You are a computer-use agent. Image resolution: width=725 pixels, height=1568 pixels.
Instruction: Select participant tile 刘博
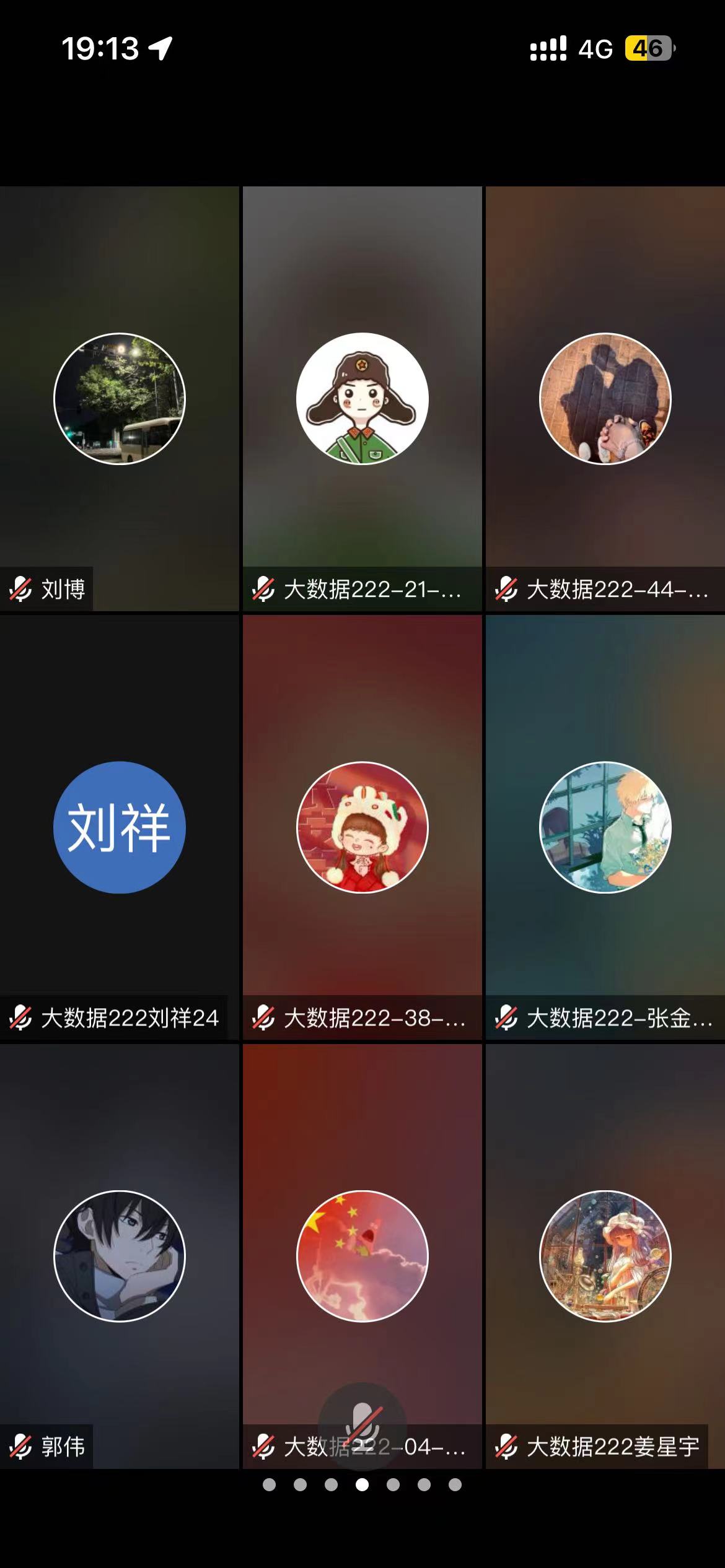coord(119,399)
